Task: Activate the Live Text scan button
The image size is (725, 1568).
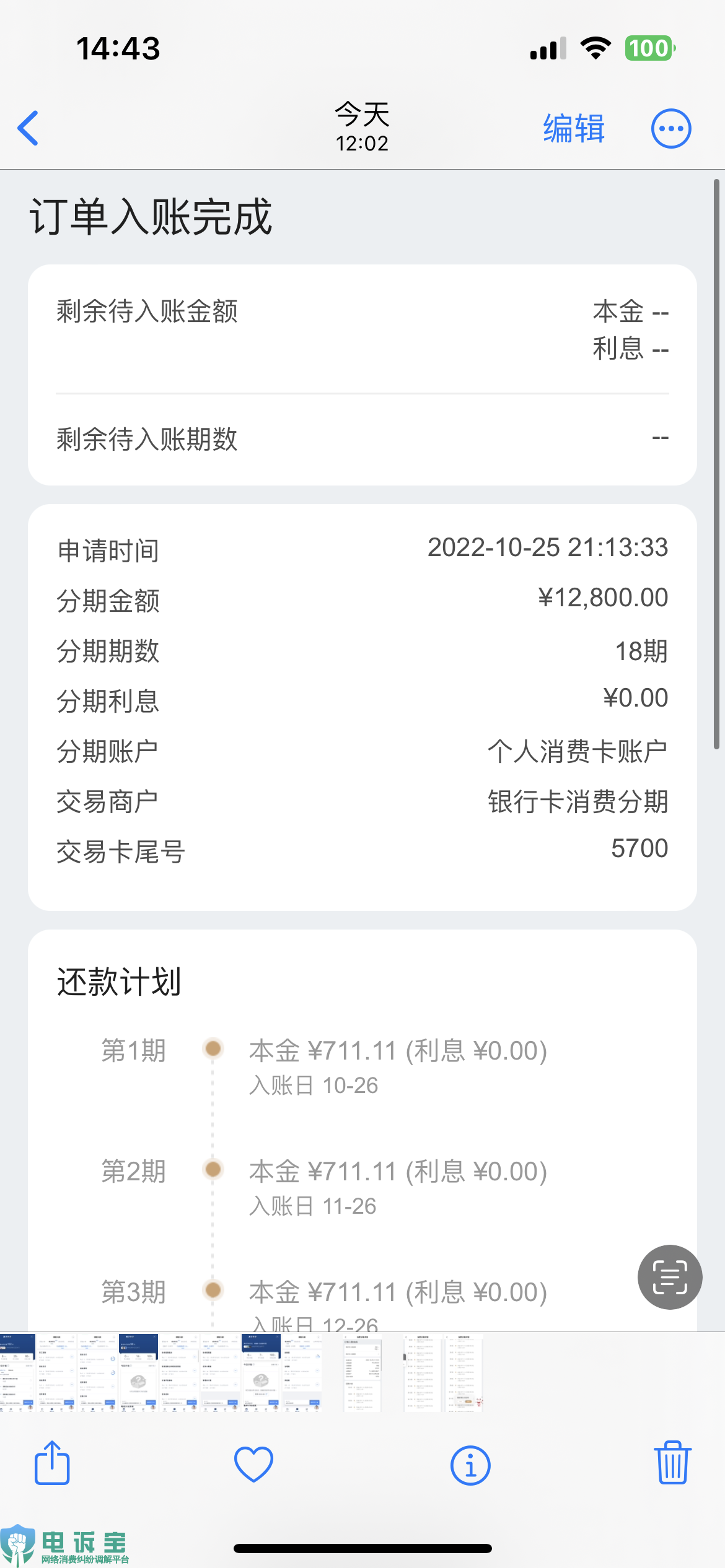Action: (x=670, y=1277)
